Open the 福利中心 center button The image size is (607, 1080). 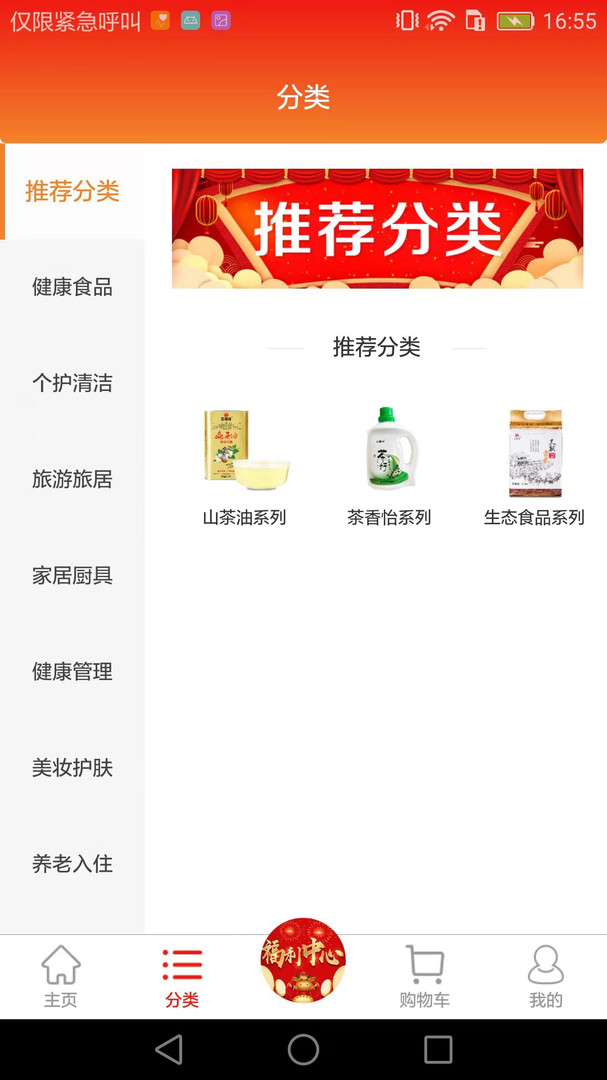pyautogui.click(x=303, y=961)
